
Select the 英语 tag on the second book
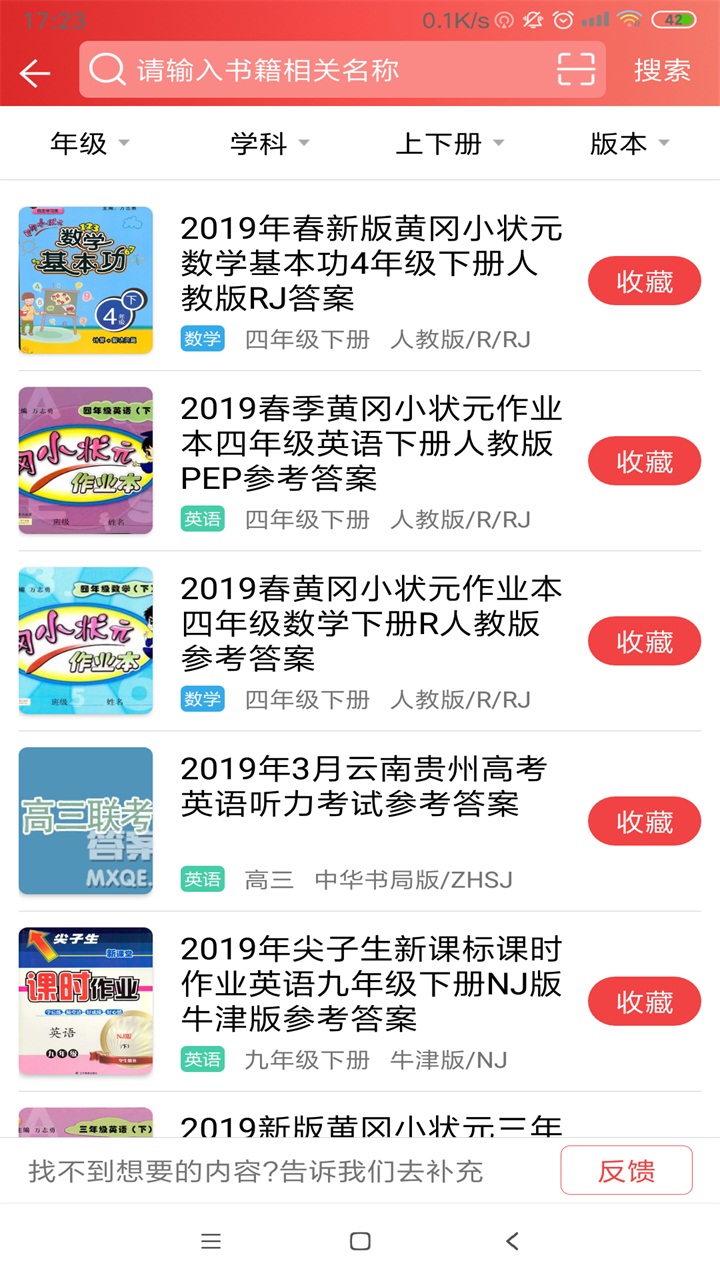tap(203, 519)
